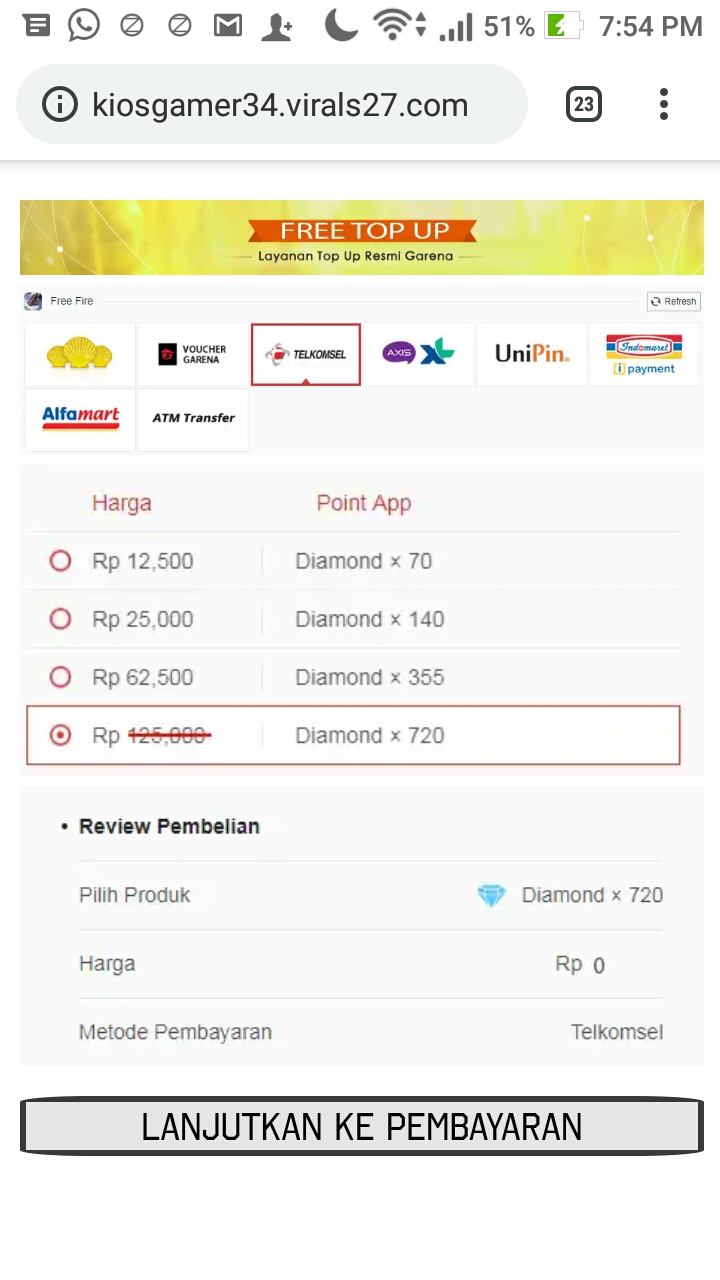This screenshot has height=1280, width=720.
Task: Tap the Refresh button
Action: (673, 301)
